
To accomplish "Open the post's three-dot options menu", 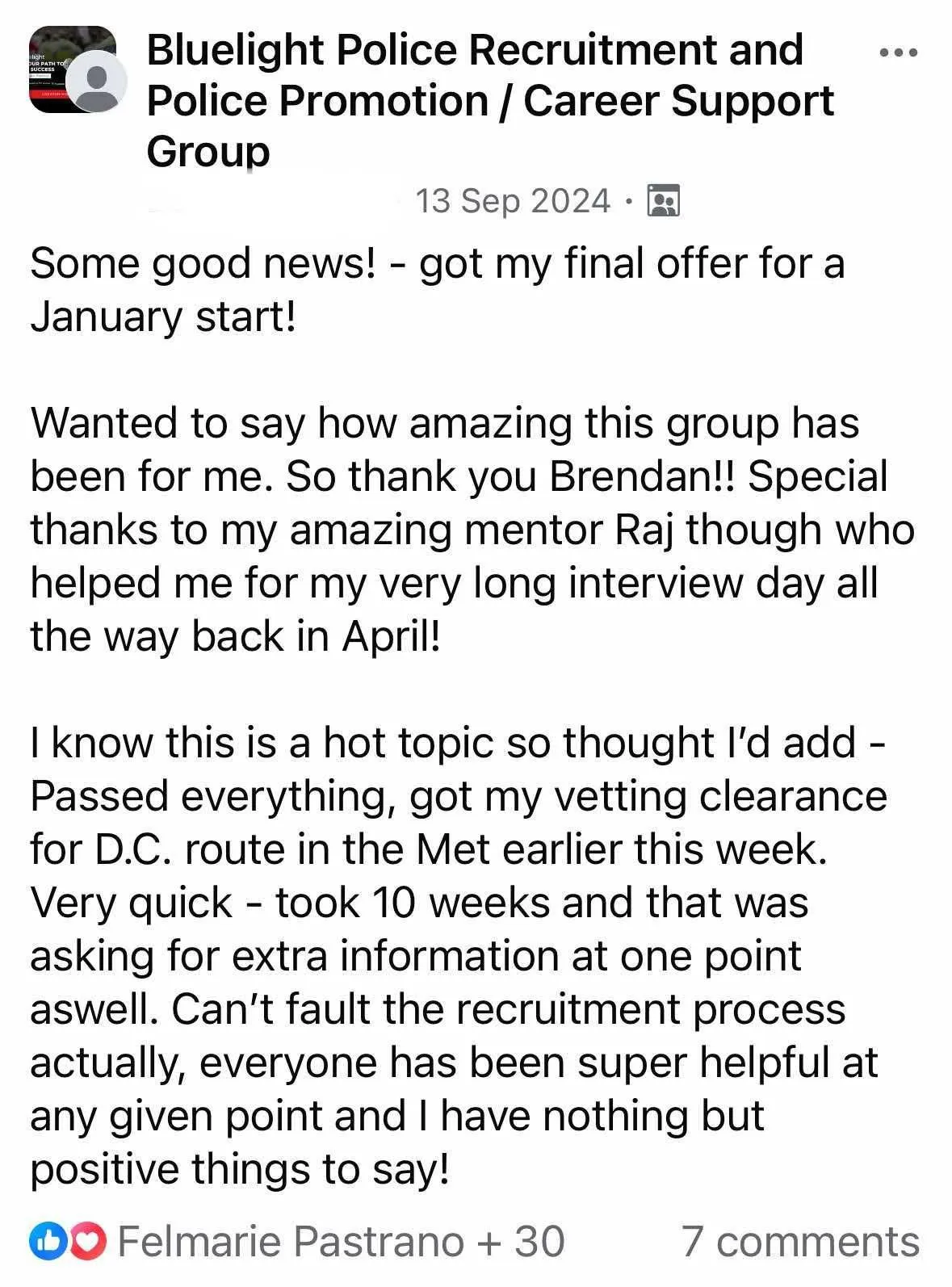I will point(898,53).
